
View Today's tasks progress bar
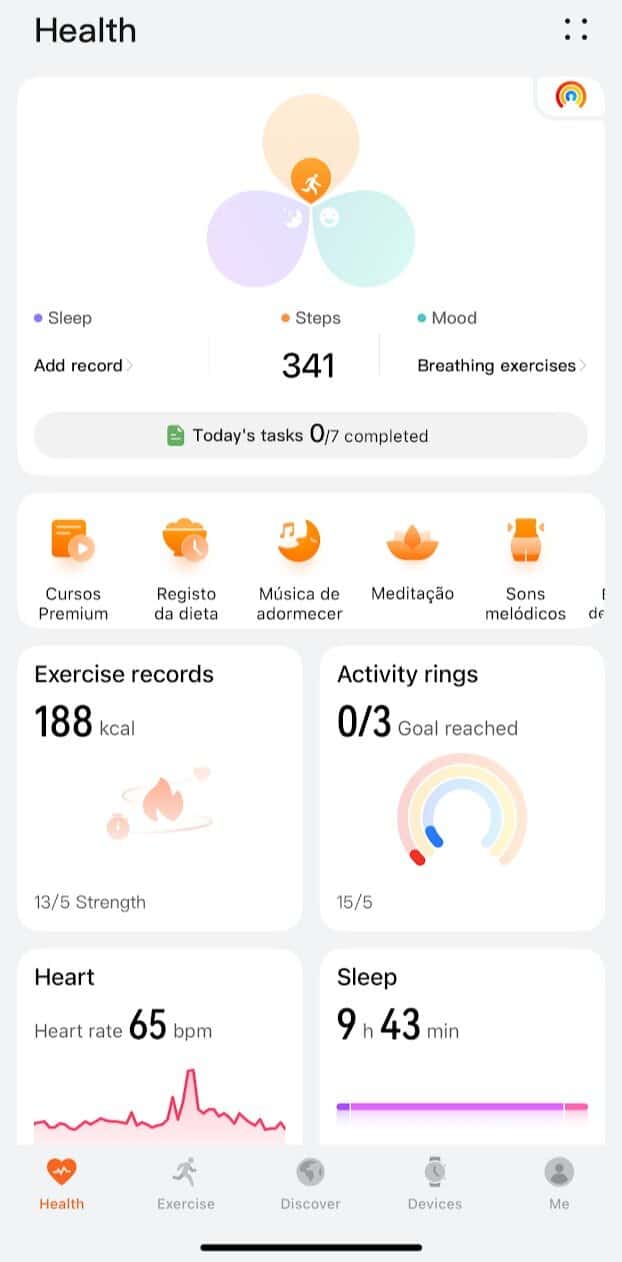pos(311,435)
